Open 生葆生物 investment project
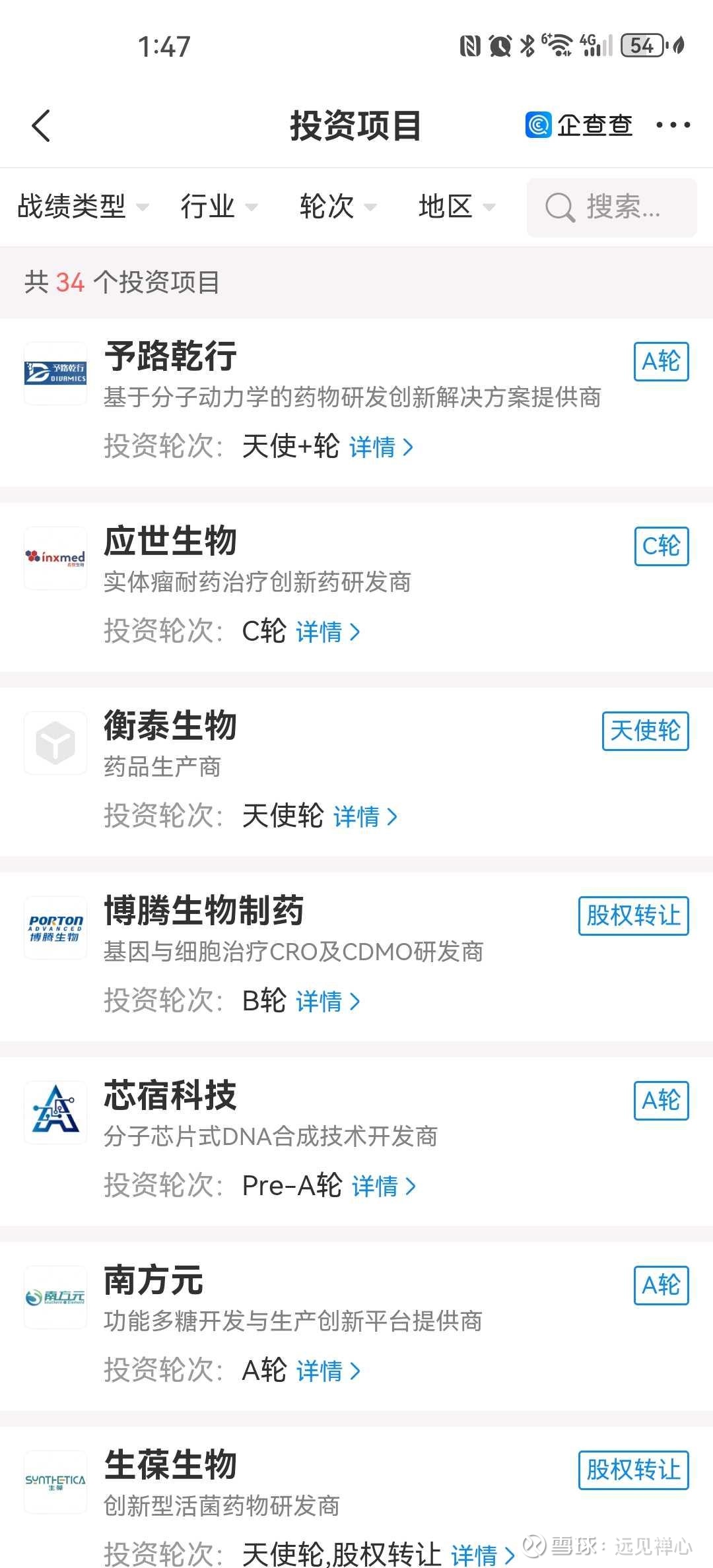713x1568 pixels. tap(170, 1465)
